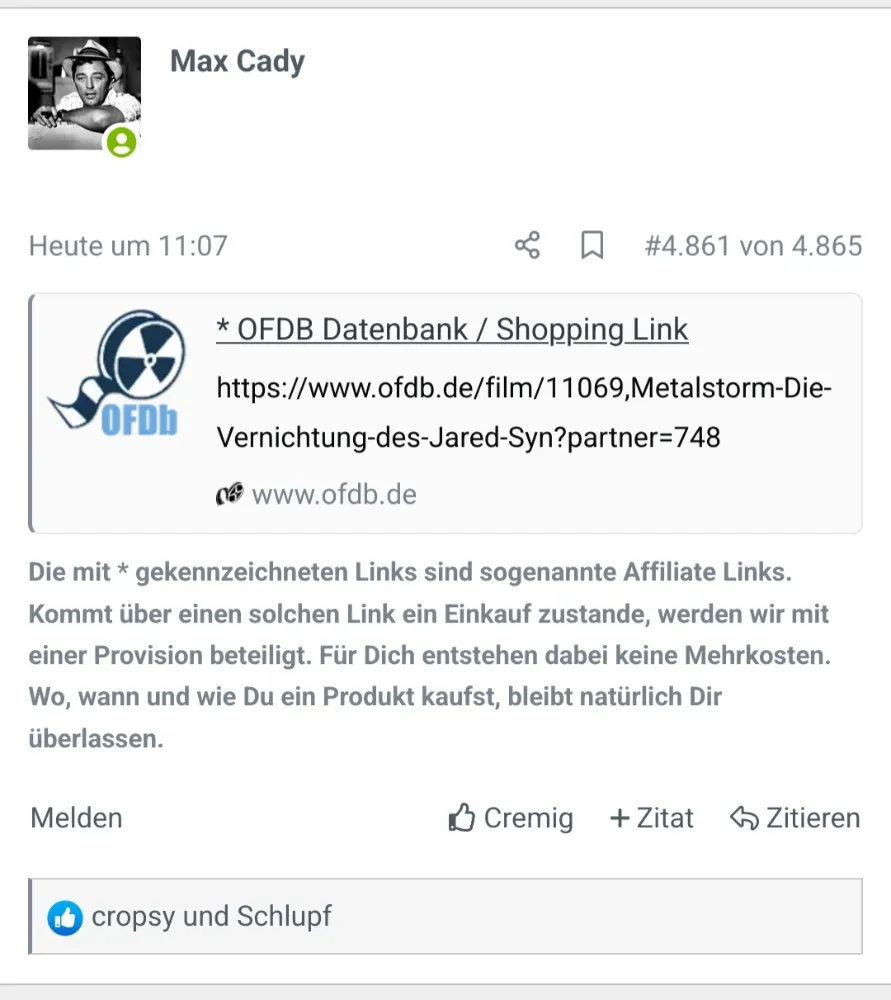891x1000 pixels.
Task: Add post to multi-quote with +Zitat
Action: (652, 818)
